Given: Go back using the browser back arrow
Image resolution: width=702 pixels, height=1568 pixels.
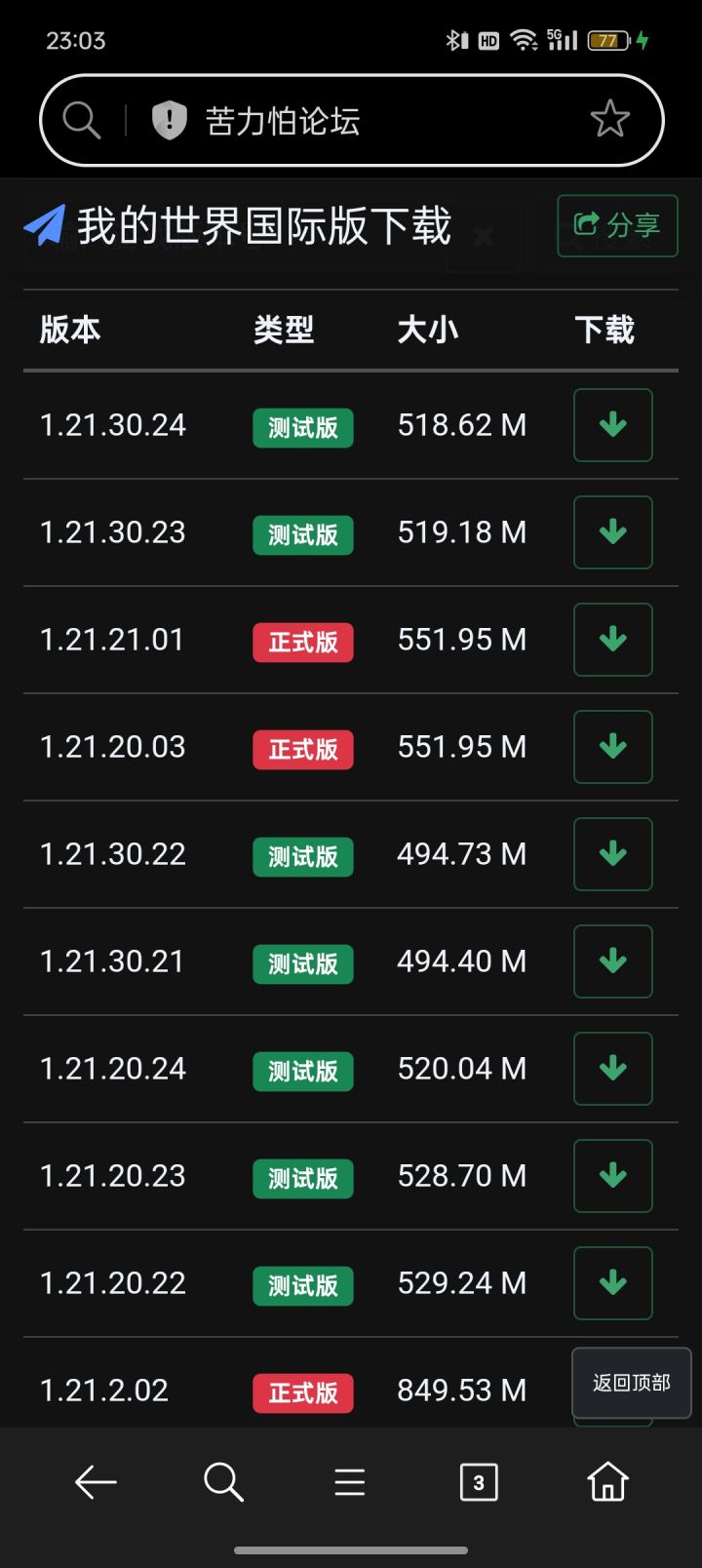Looking at the screenshot, I should pyautogui.click(x=96, y=1482).
